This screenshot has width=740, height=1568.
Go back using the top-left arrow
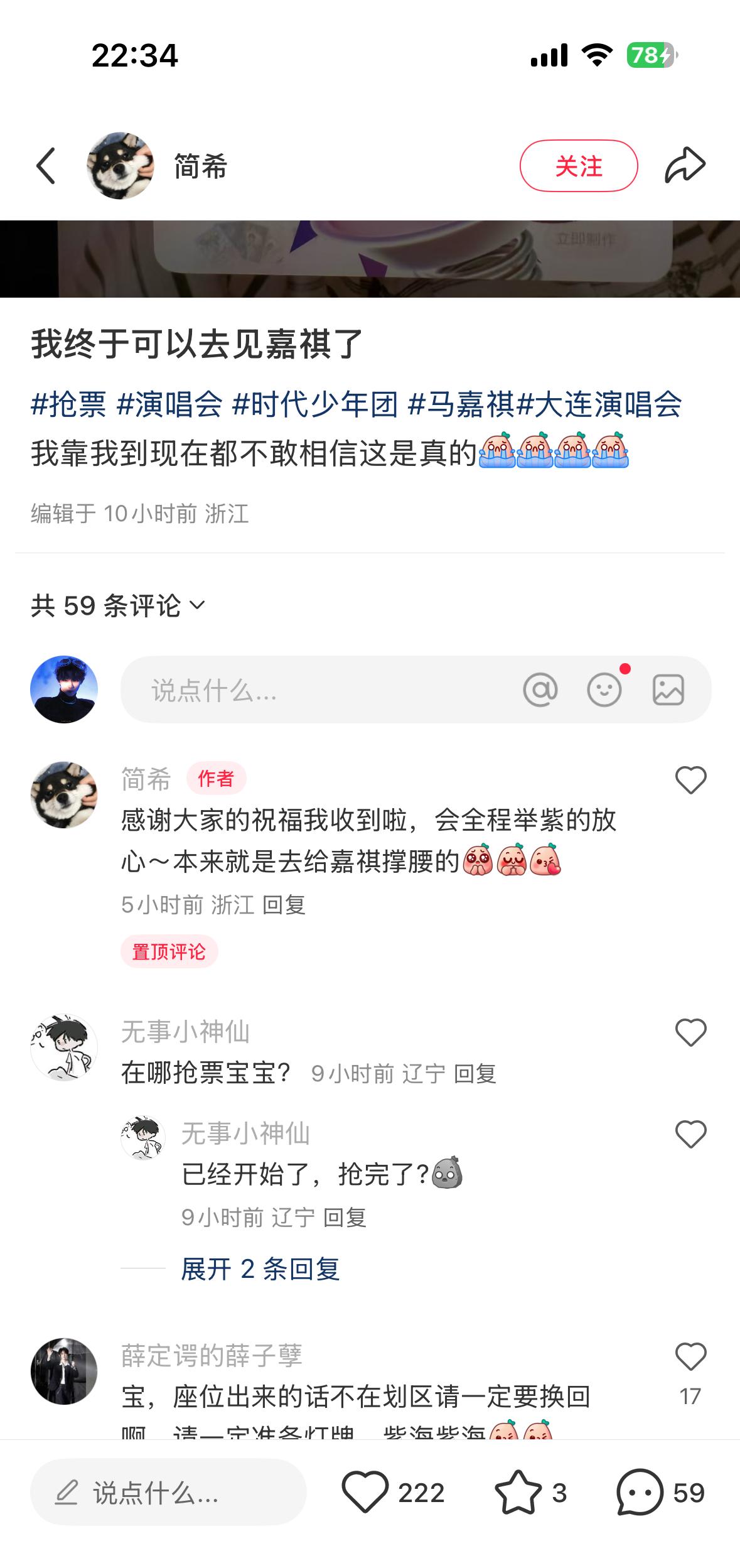click(46, 166)
